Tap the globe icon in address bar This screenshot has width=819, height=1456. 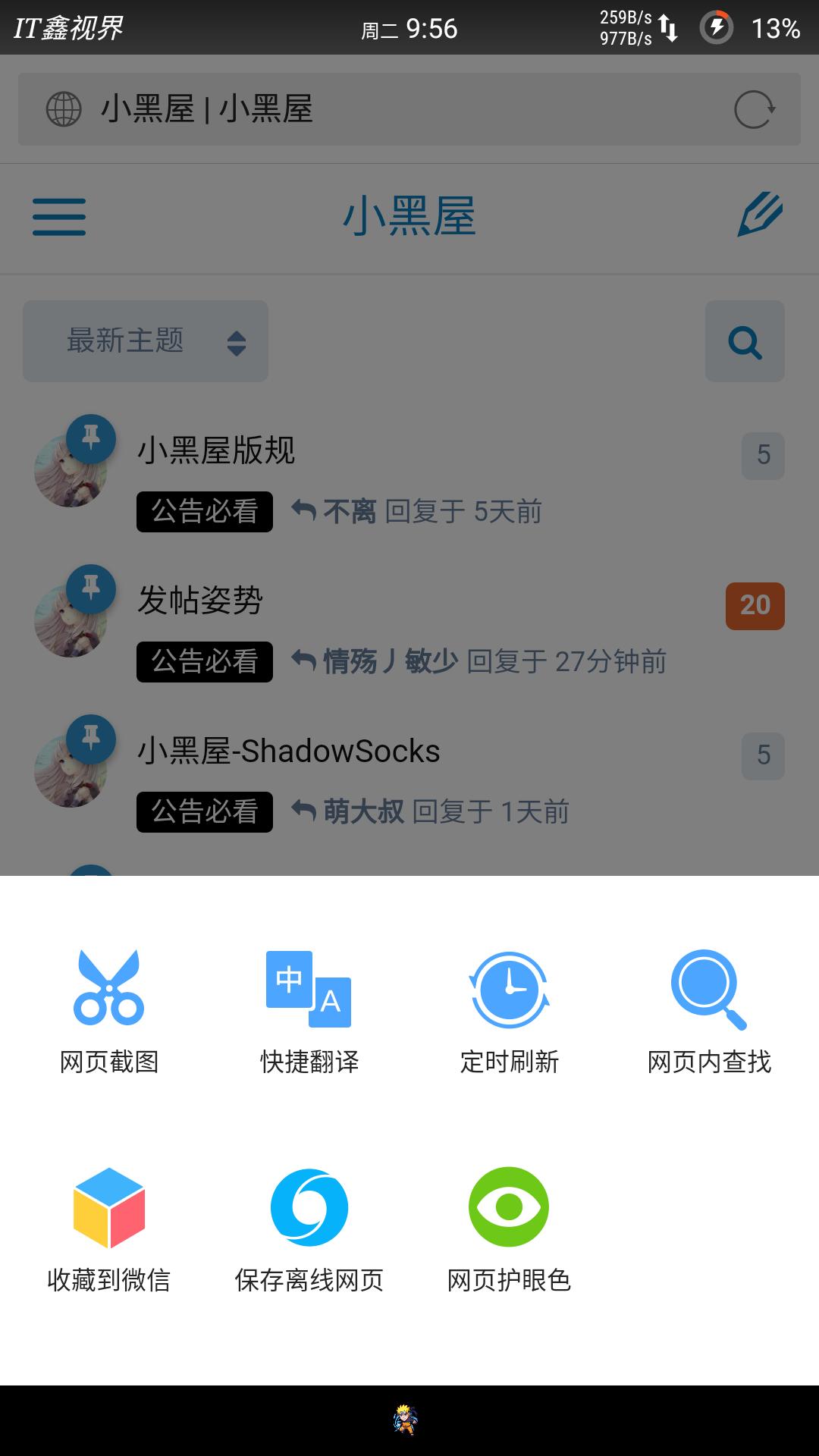tap(64, 108)
